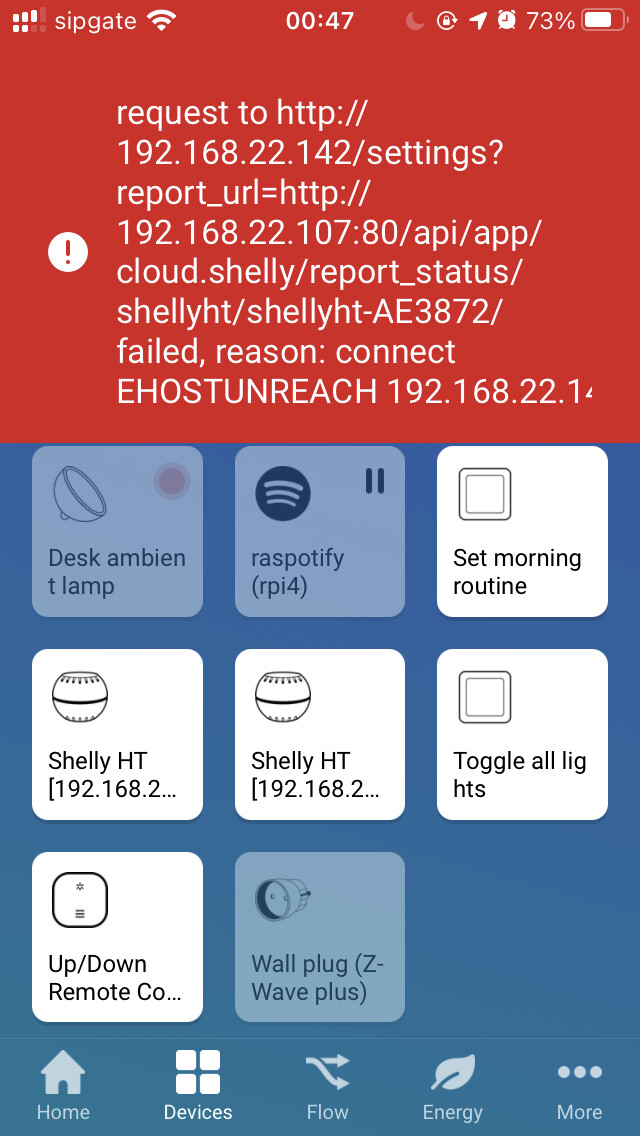
Task: Switch to the Home tab
Action: point(63,1085)
